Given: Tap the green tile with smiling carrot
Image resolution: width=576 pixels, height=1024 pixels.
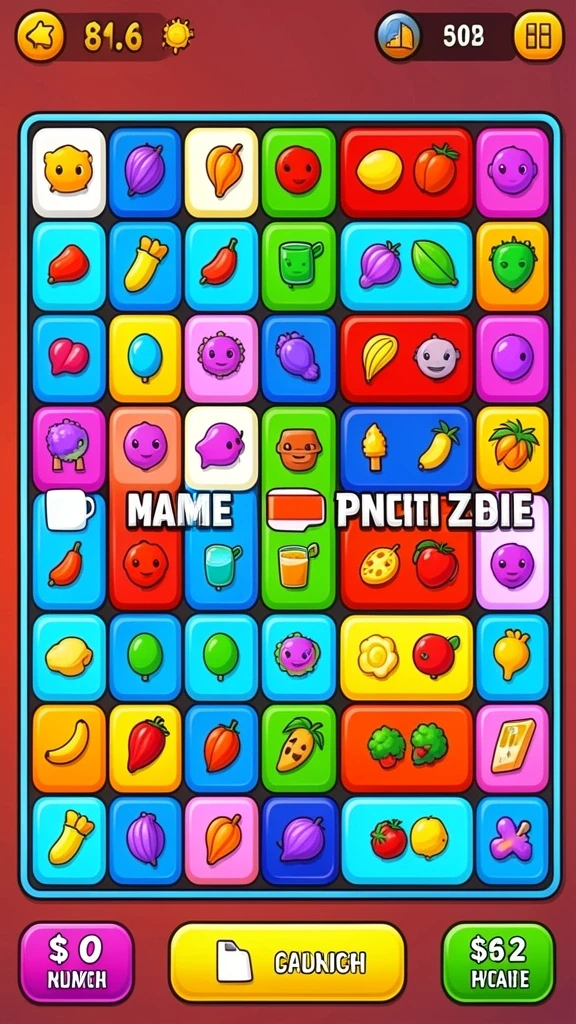Looking at the screenshot, I should (298, 748).
